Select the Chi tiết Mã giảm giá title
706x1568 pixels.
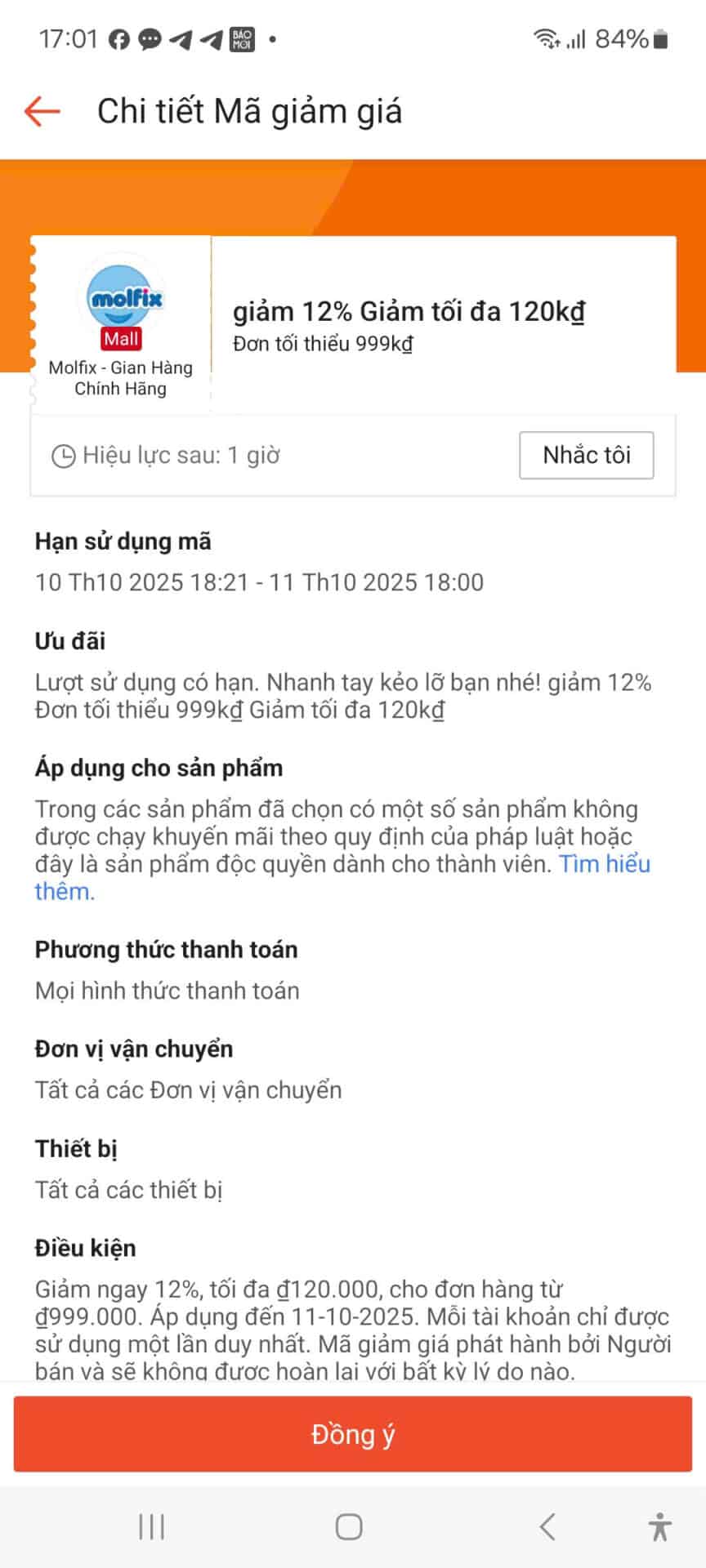[249, 111]
